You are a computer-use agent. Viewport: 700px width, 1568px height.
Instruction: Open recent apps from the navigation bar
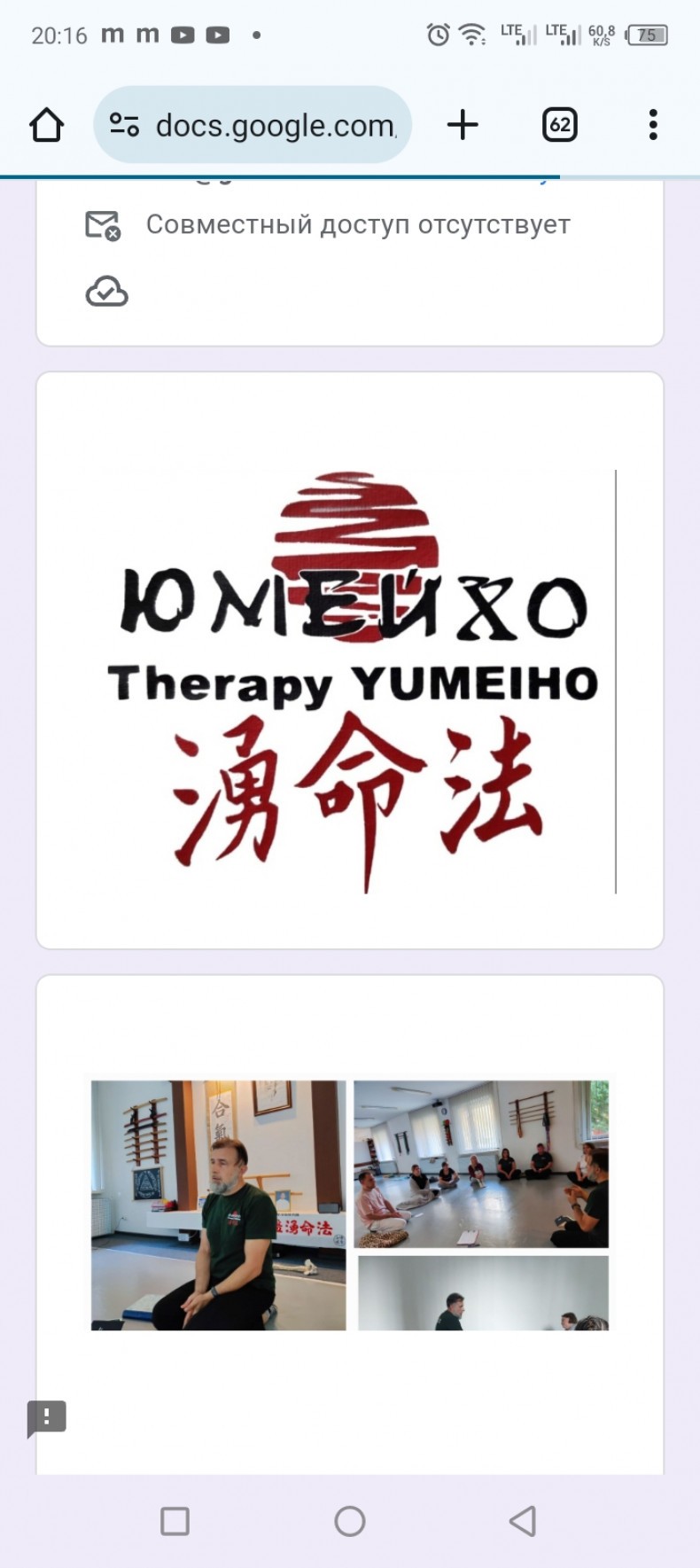[175, 1521]
